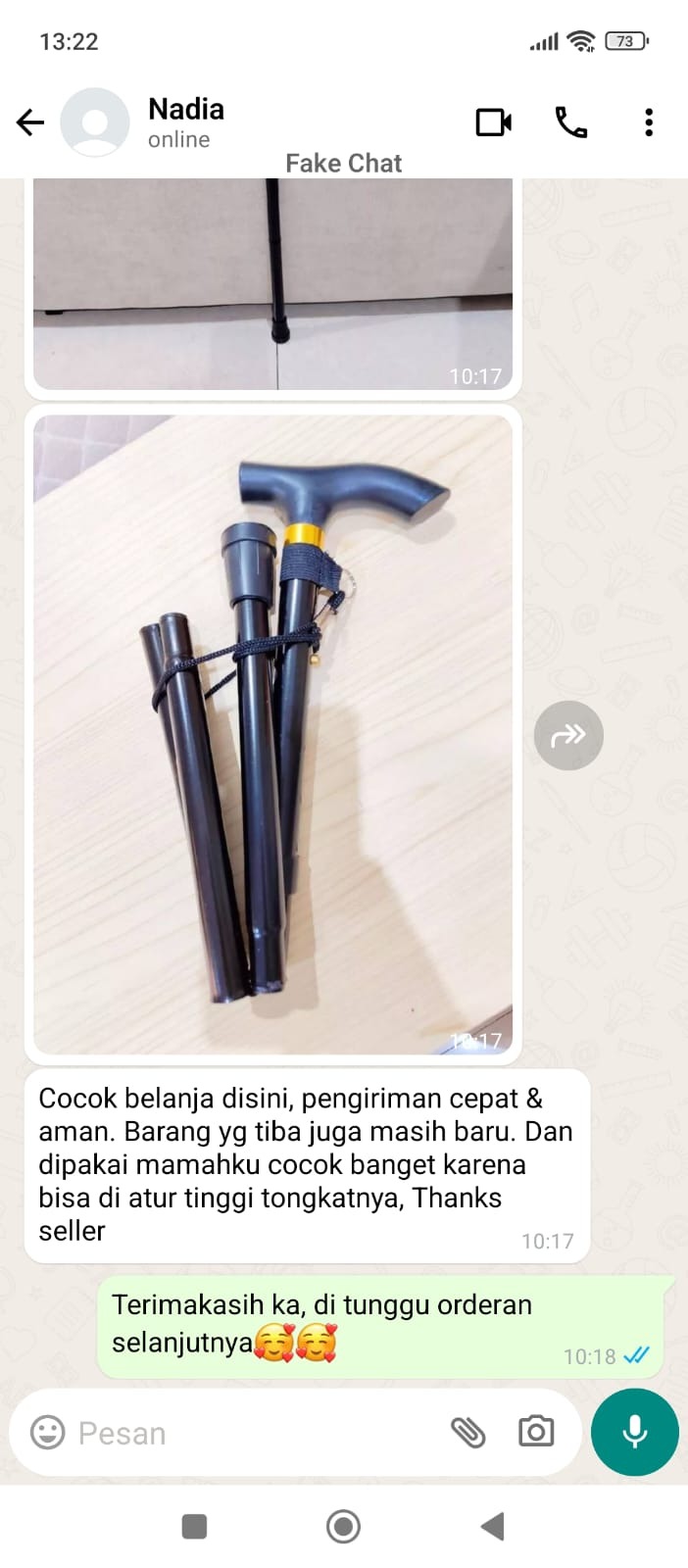Image resolution: width=688 pixels, height=1568 pixels.
Task: Record a voice message
Action: [634, 1432]
